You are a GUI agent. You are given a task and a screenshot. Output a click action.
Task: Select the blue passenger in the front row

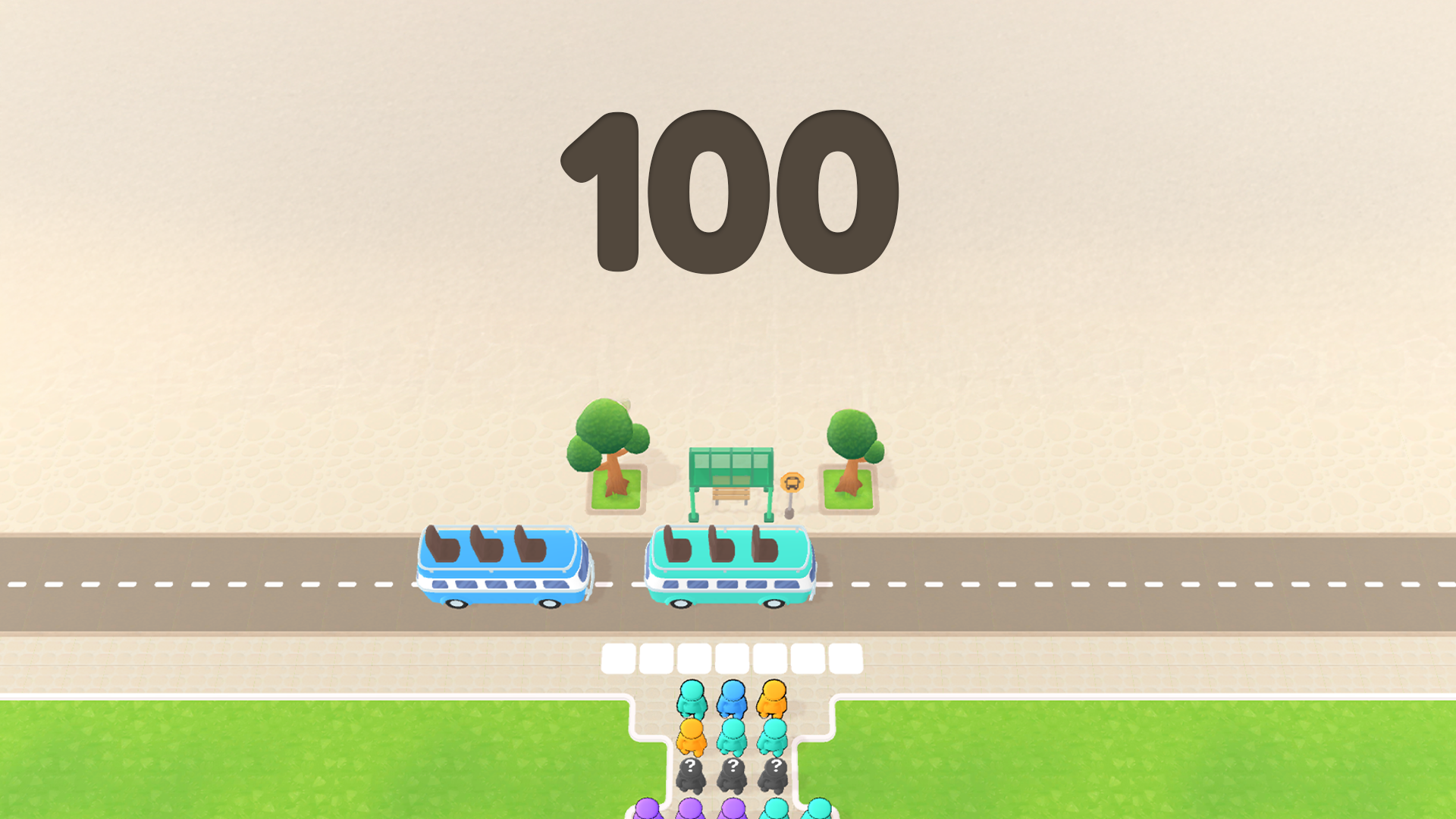coord(733,699)
